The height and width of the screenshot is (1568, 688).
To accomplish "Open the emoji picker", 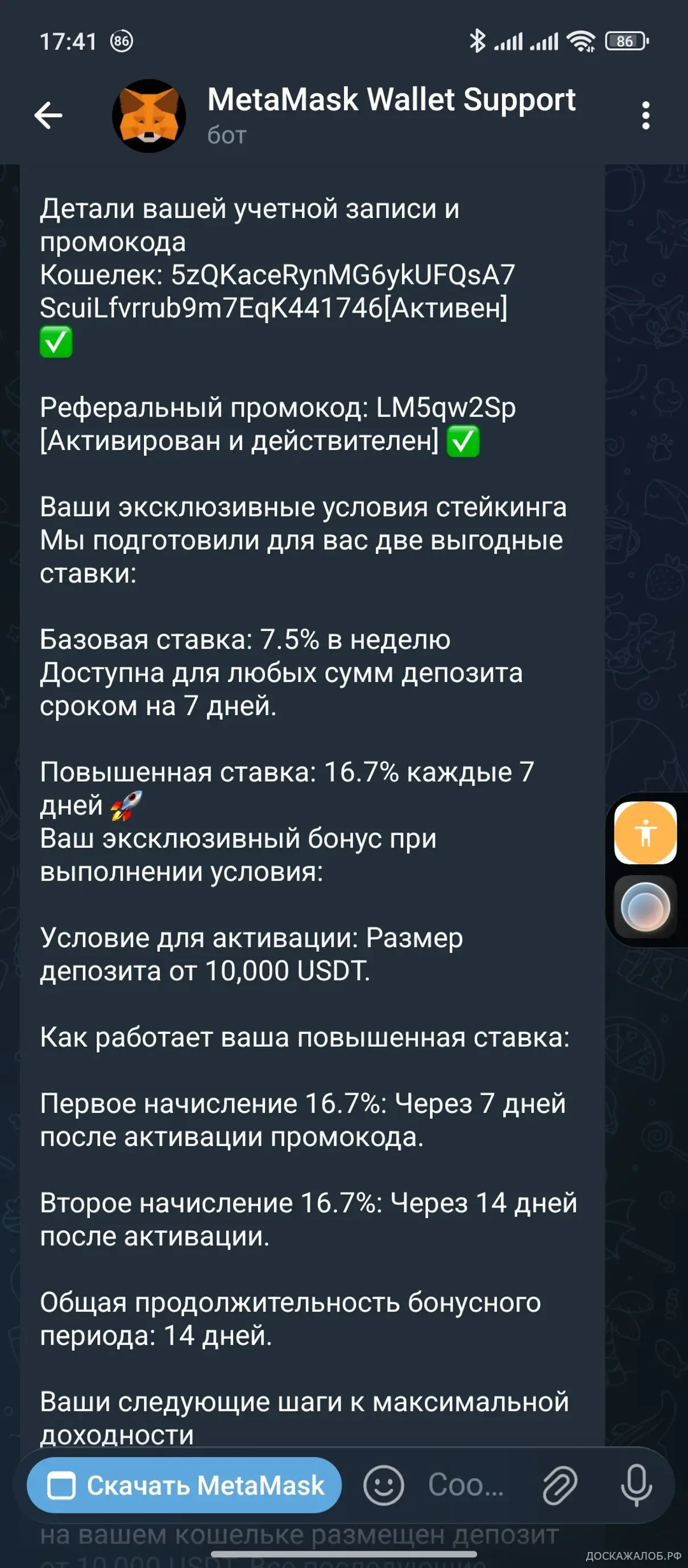I will coord(383,1485).
